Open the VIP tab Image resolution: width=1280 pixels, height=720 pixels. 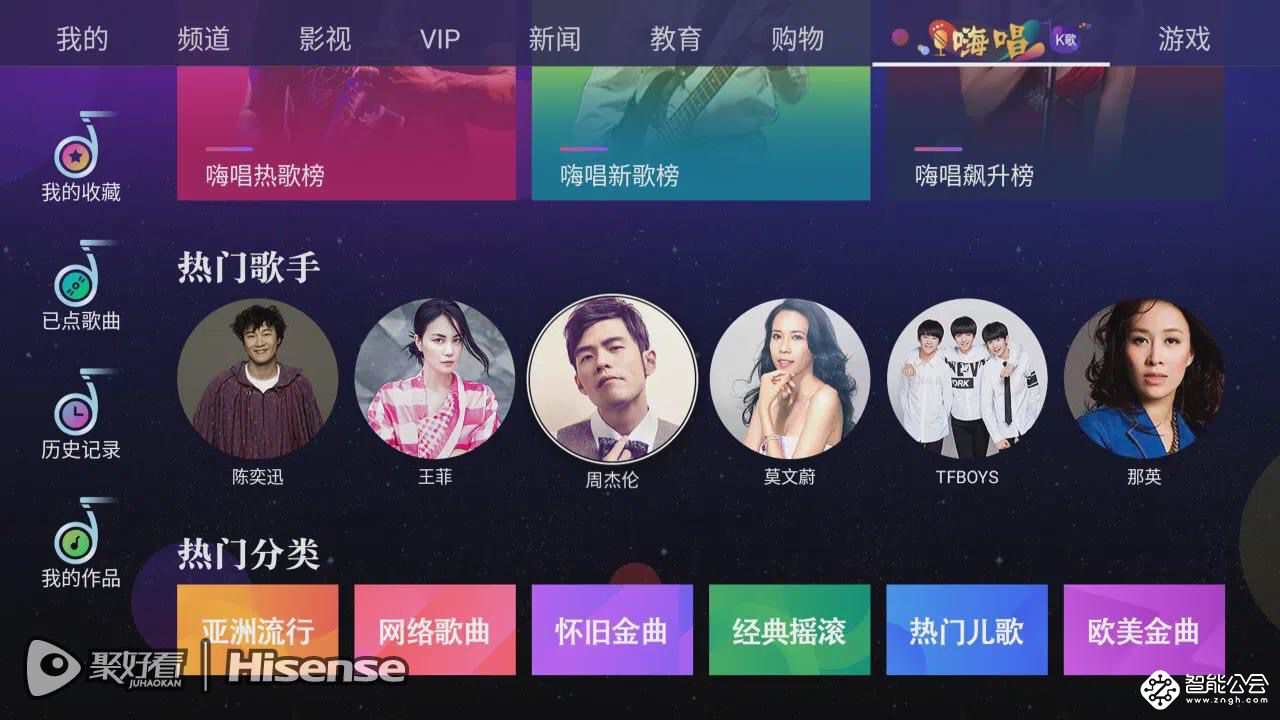440,39
